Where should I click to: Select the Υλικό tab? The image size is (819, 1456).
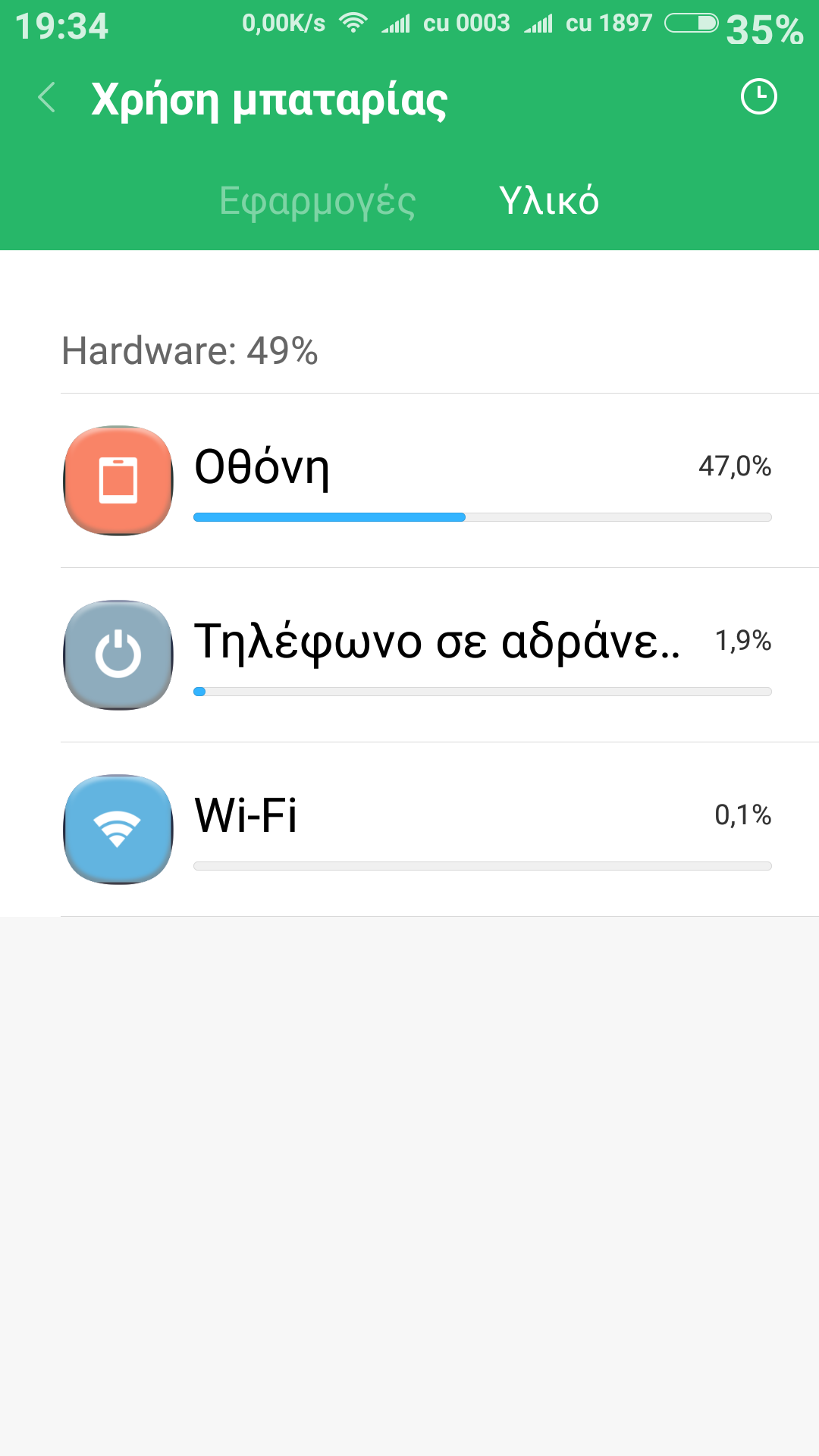(x=549, y=201)
